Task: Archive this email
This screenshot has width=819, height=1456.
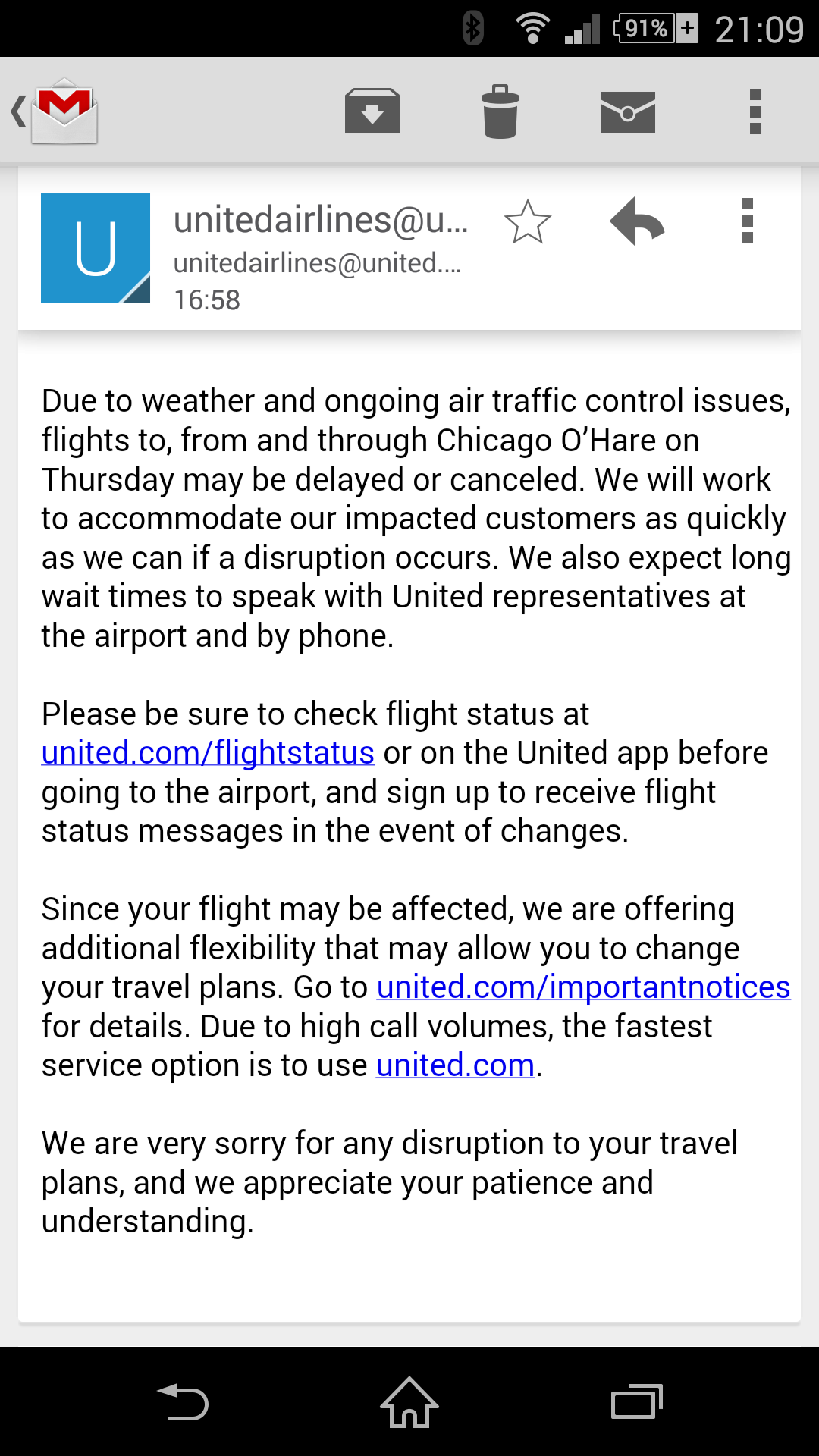Action: point(372,111)
